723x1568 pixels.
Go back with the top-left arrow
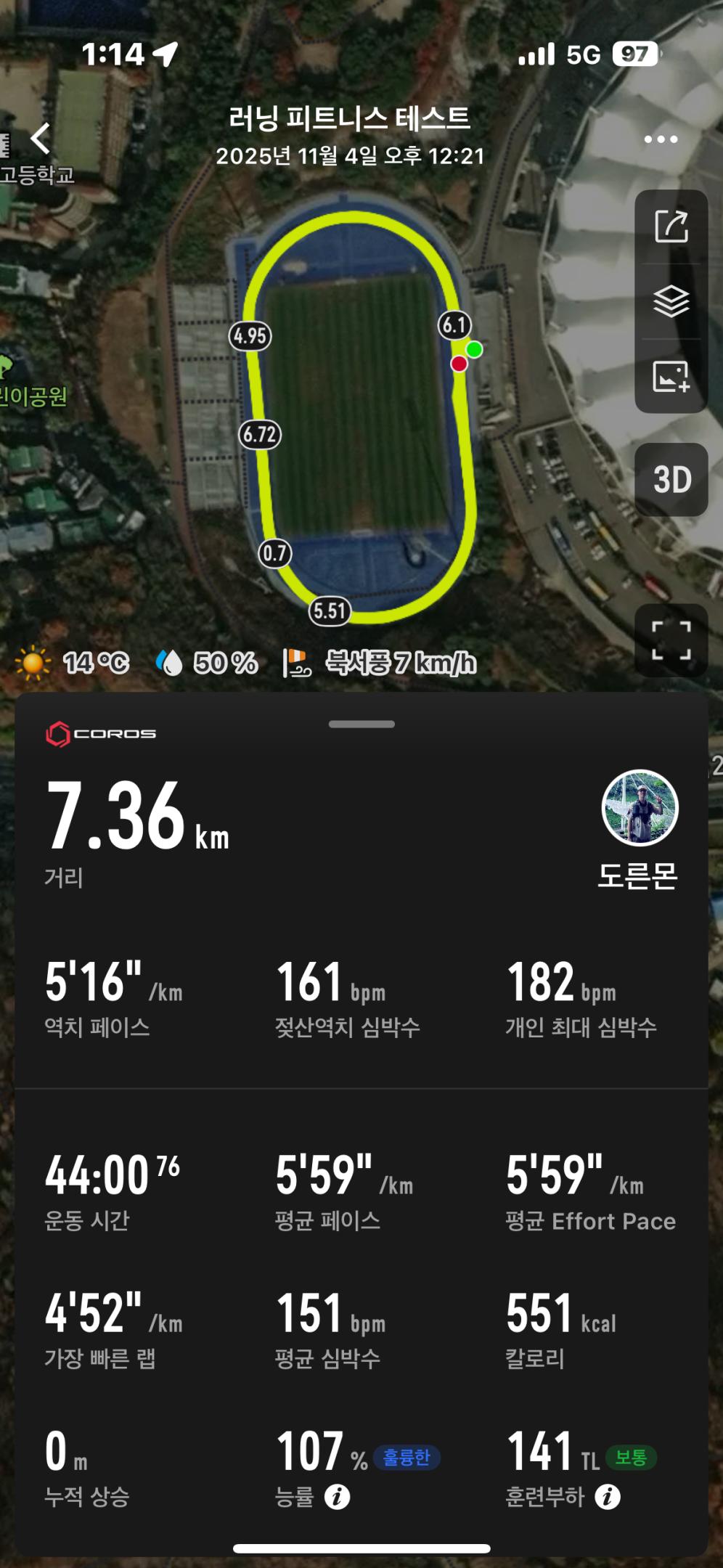pos(41,138)
